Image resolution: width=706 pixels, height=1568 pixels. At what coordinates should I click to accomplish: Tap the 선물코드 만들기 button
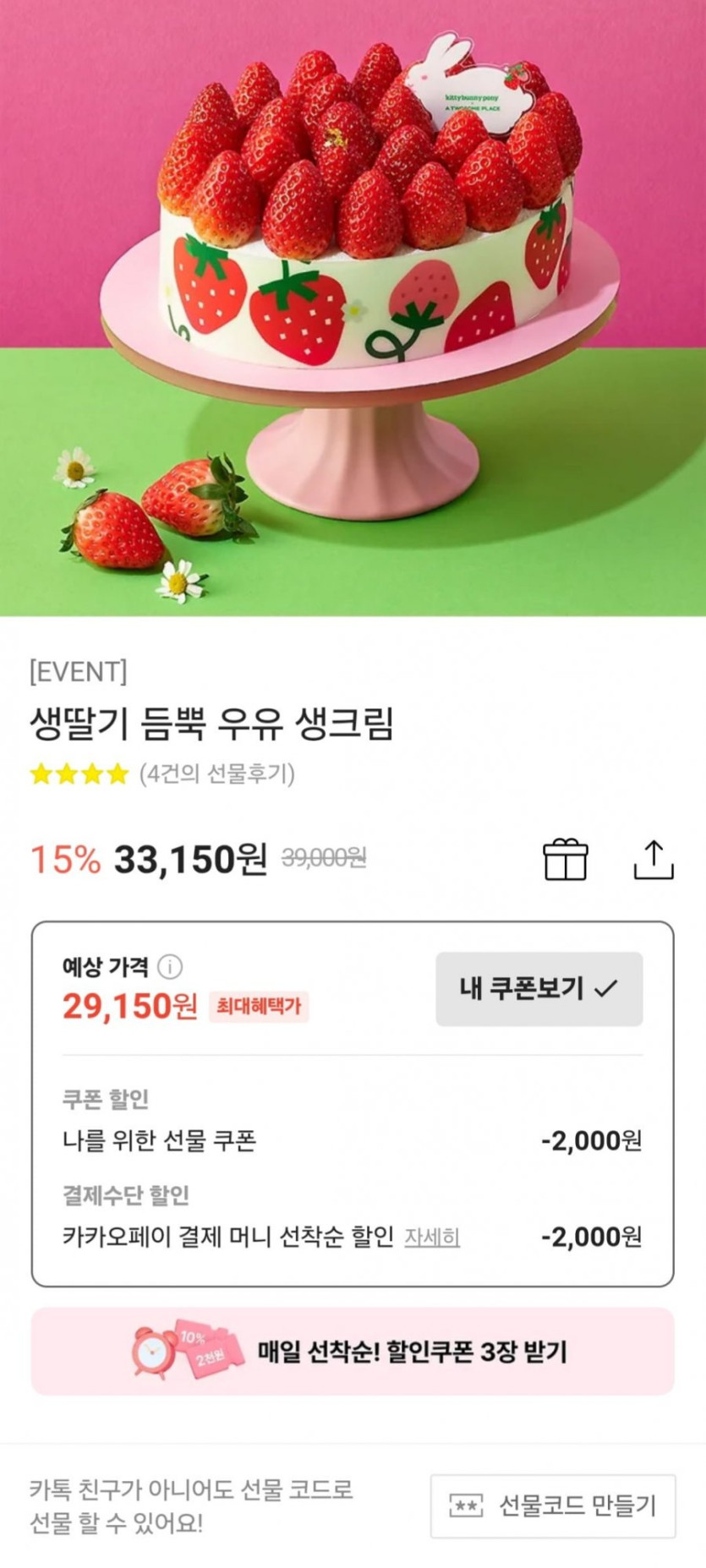point(552,1505)
